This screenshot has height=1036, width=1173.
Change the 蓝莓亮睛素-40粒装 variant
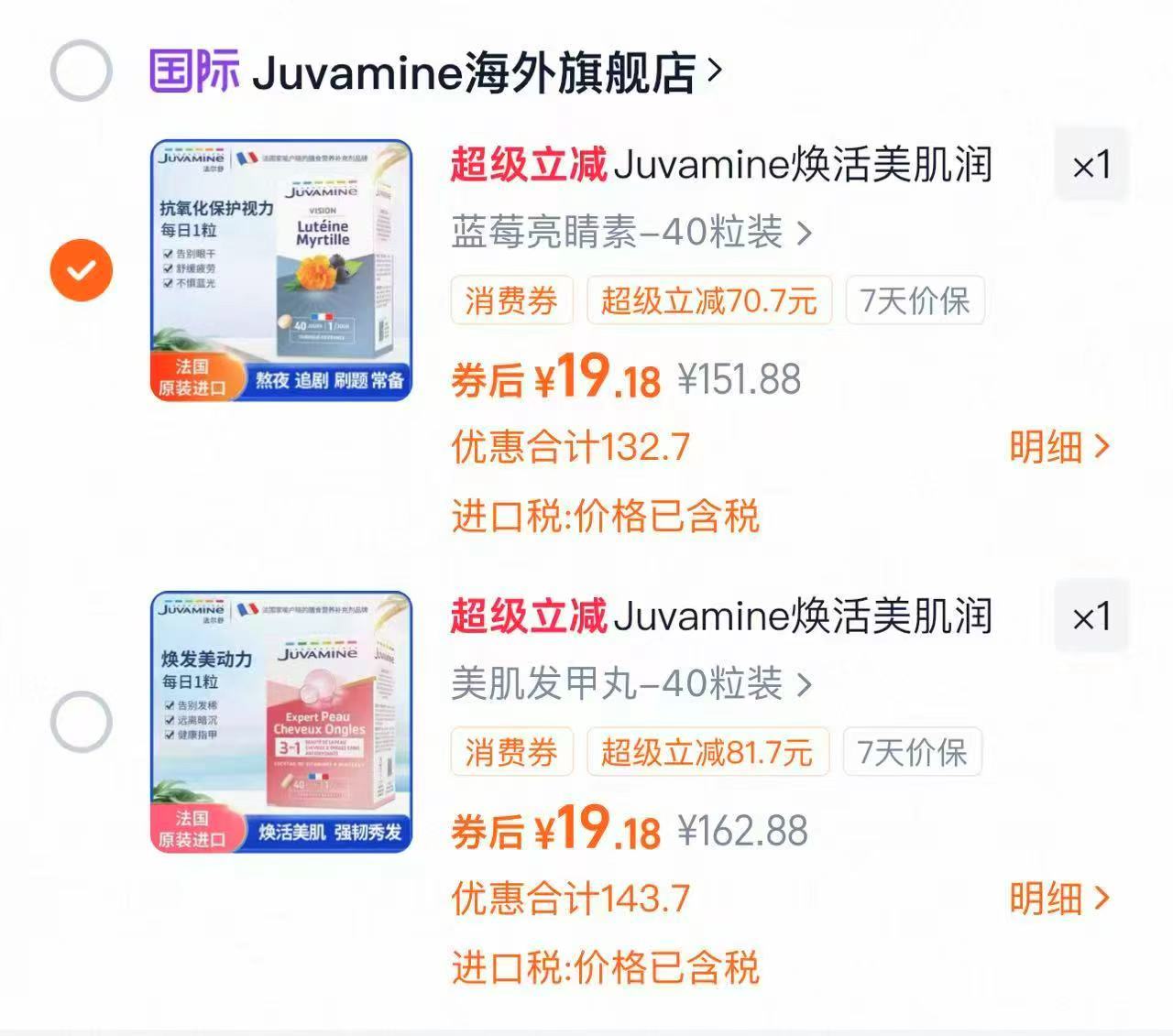point(630,233)
